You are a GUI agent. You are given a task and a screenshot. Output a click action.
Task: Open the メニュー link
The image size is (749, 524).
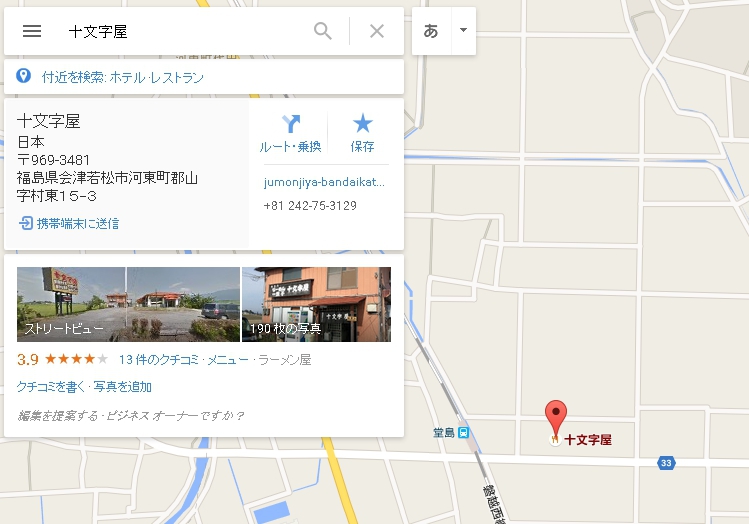(x=227, y=359)
